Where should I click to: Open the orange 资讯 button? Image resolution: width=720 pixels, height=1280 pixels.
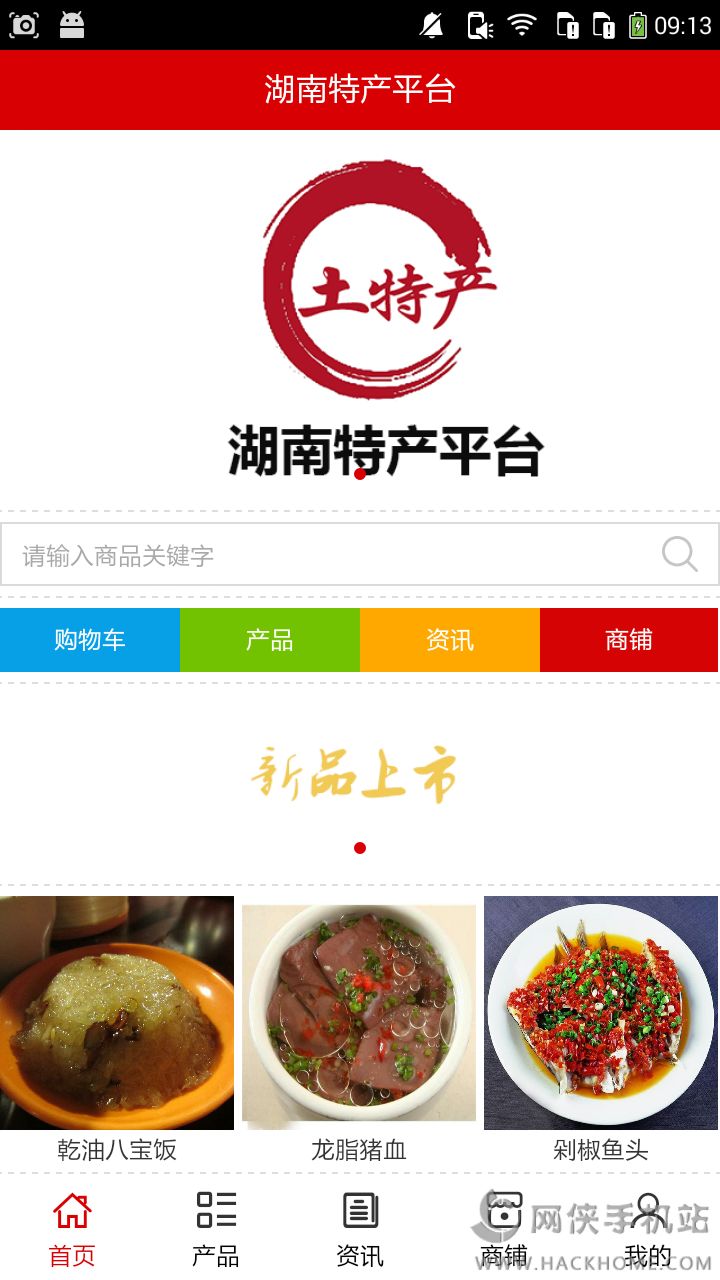coord(450,640)
